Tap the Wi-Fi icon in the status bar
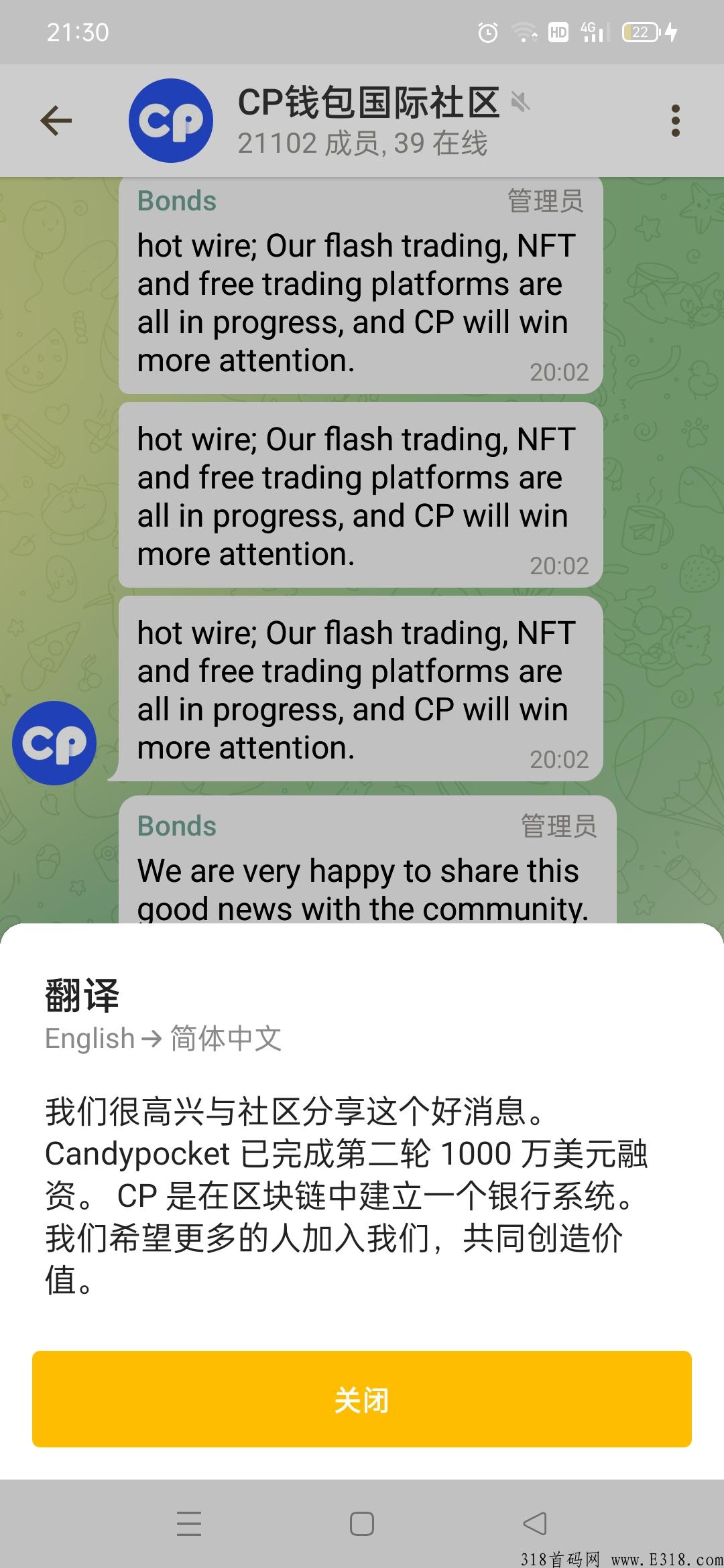Viewport: 724px width, 1568px height. (x=524, y=32)
